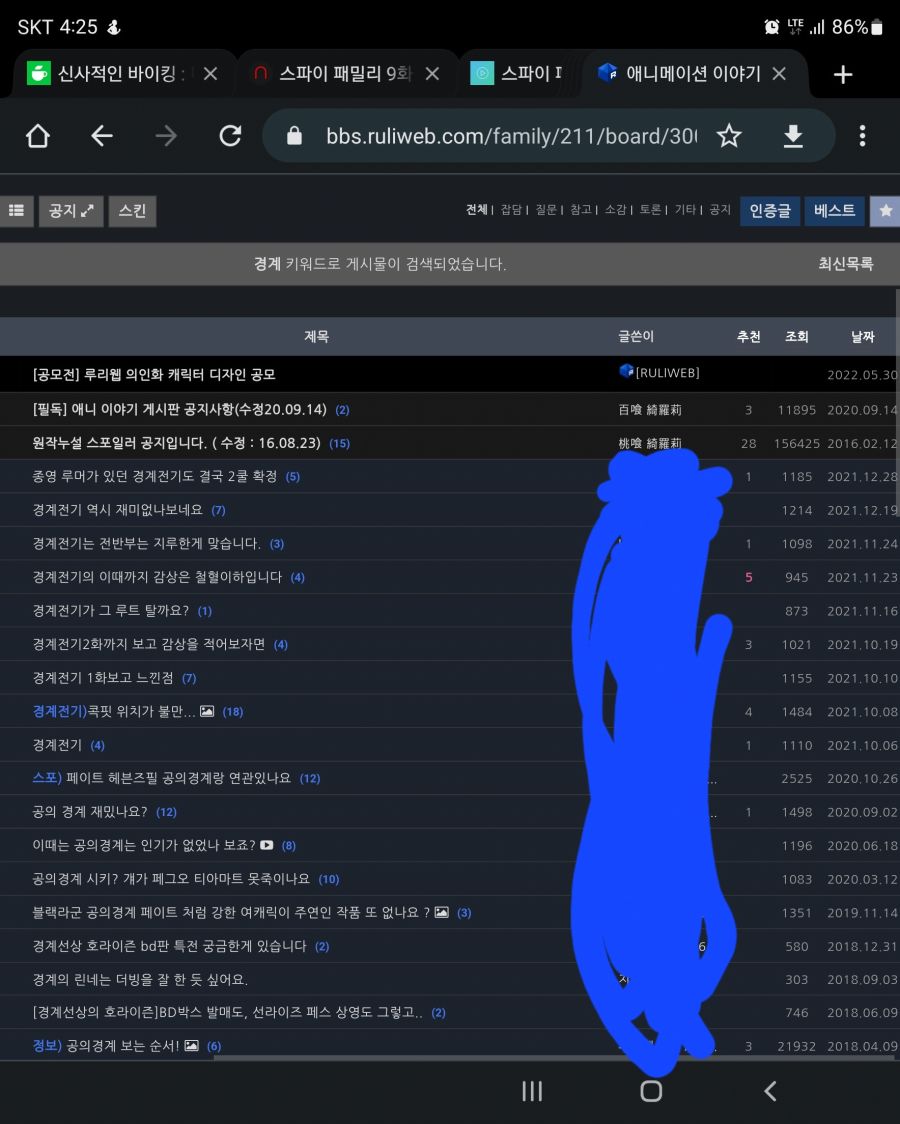Screen dimensions: 900x1124
Task: Reload the page with the refresh icon
Action: click(x=231, y=136)
